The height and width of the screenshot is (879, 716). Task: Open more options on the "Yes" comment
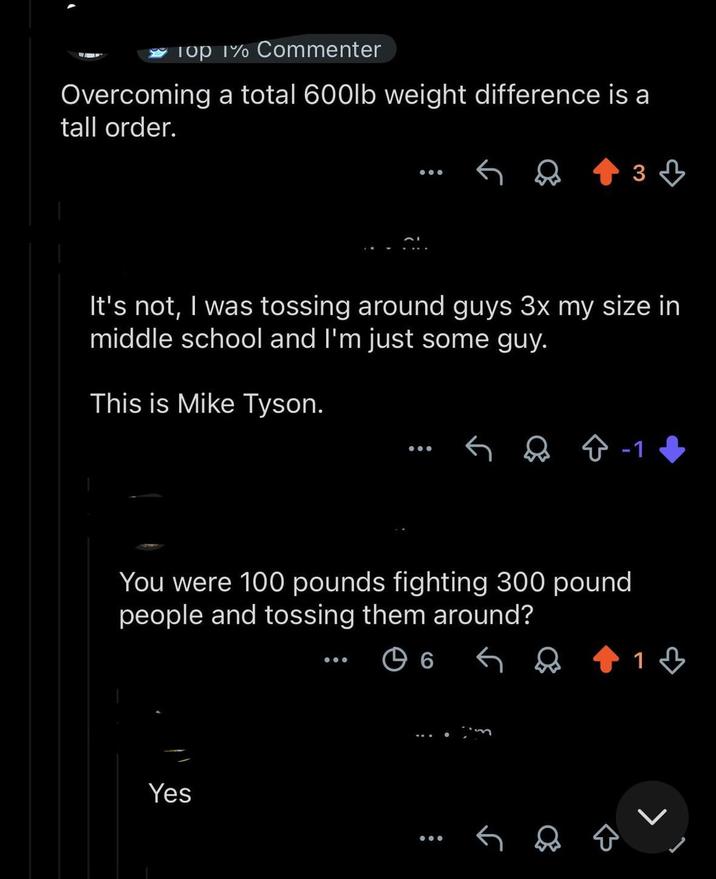point(431,838)
